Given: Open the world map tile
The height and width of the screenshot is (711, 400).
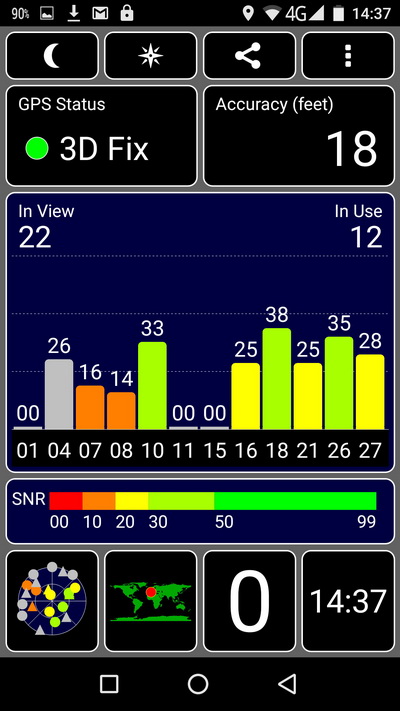Looking at the screenshot, I should (x=151, y=601).
